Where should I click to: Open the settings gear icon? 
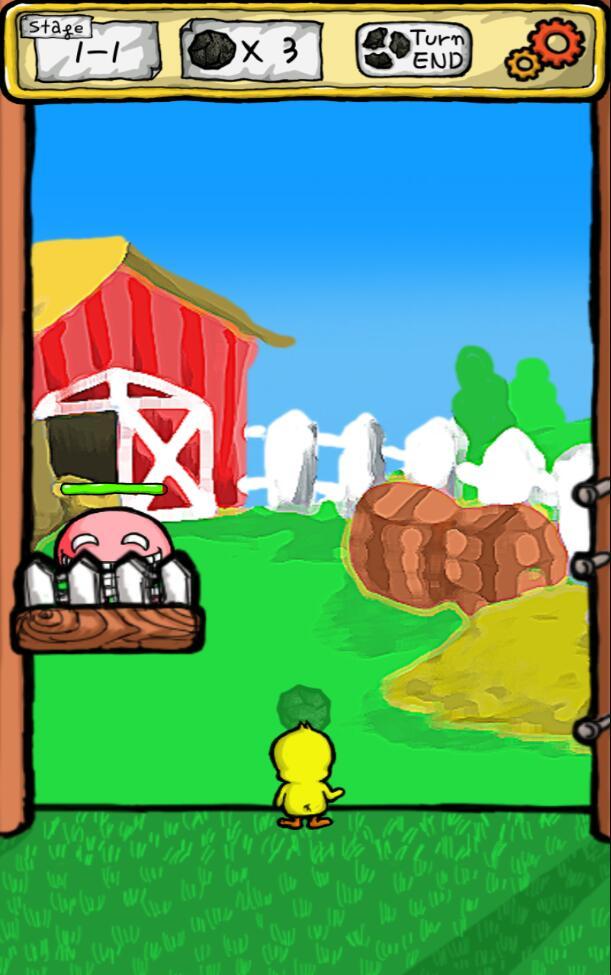tap(546, 47)
